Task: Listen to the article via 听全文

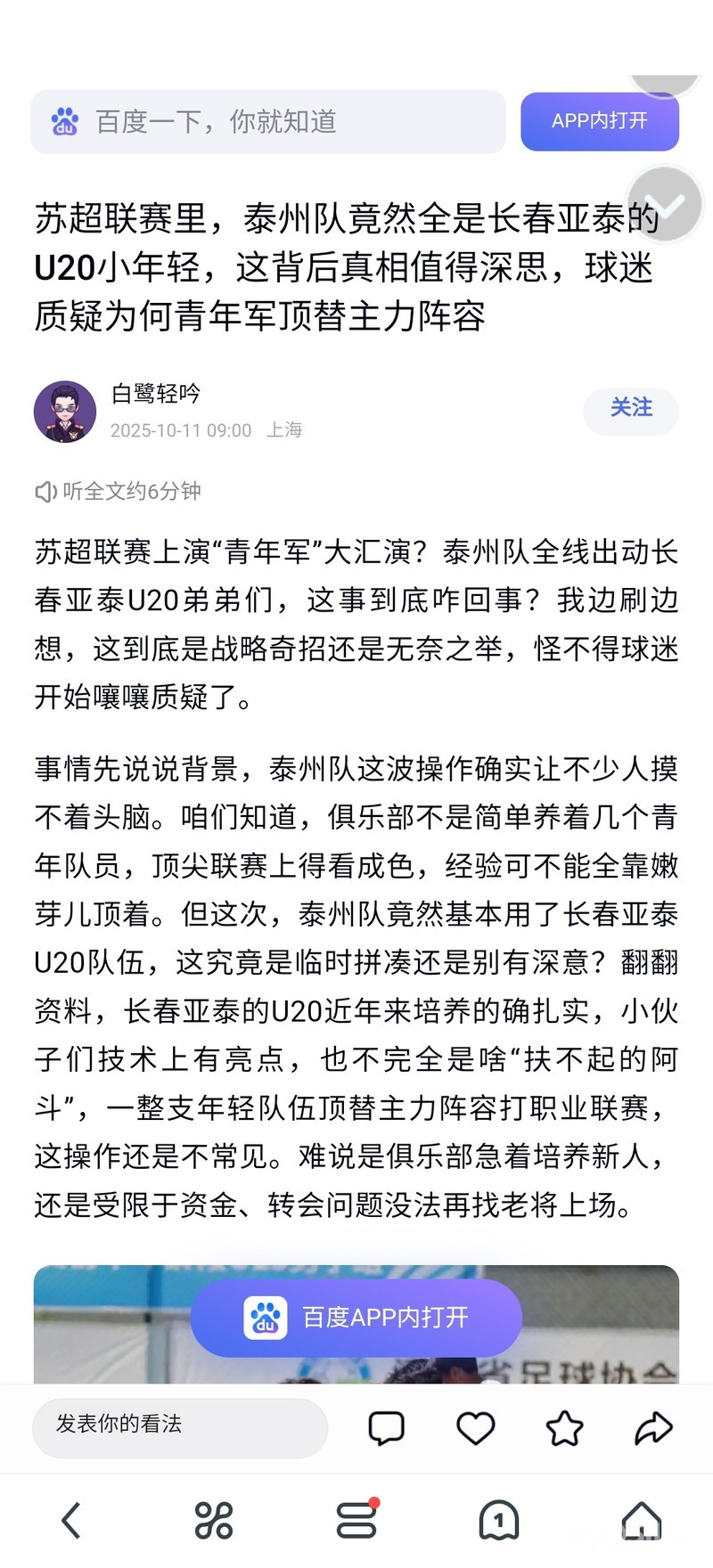Action: click(119, 491)
